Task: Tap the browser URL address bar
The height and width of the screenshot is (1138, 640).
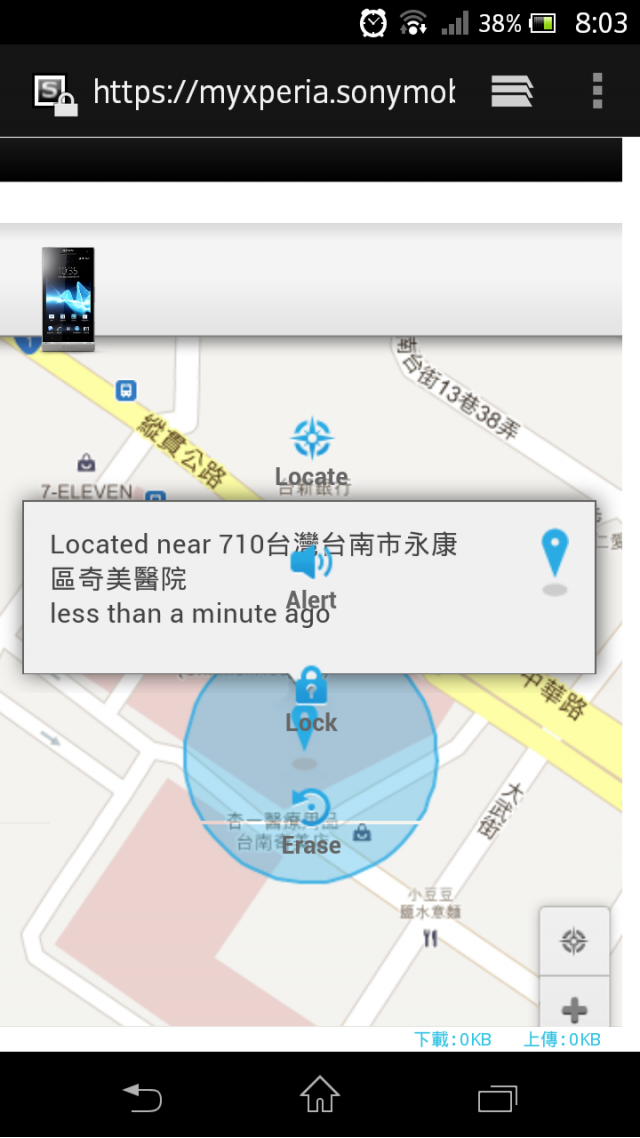Action: (x=272, y=92)
